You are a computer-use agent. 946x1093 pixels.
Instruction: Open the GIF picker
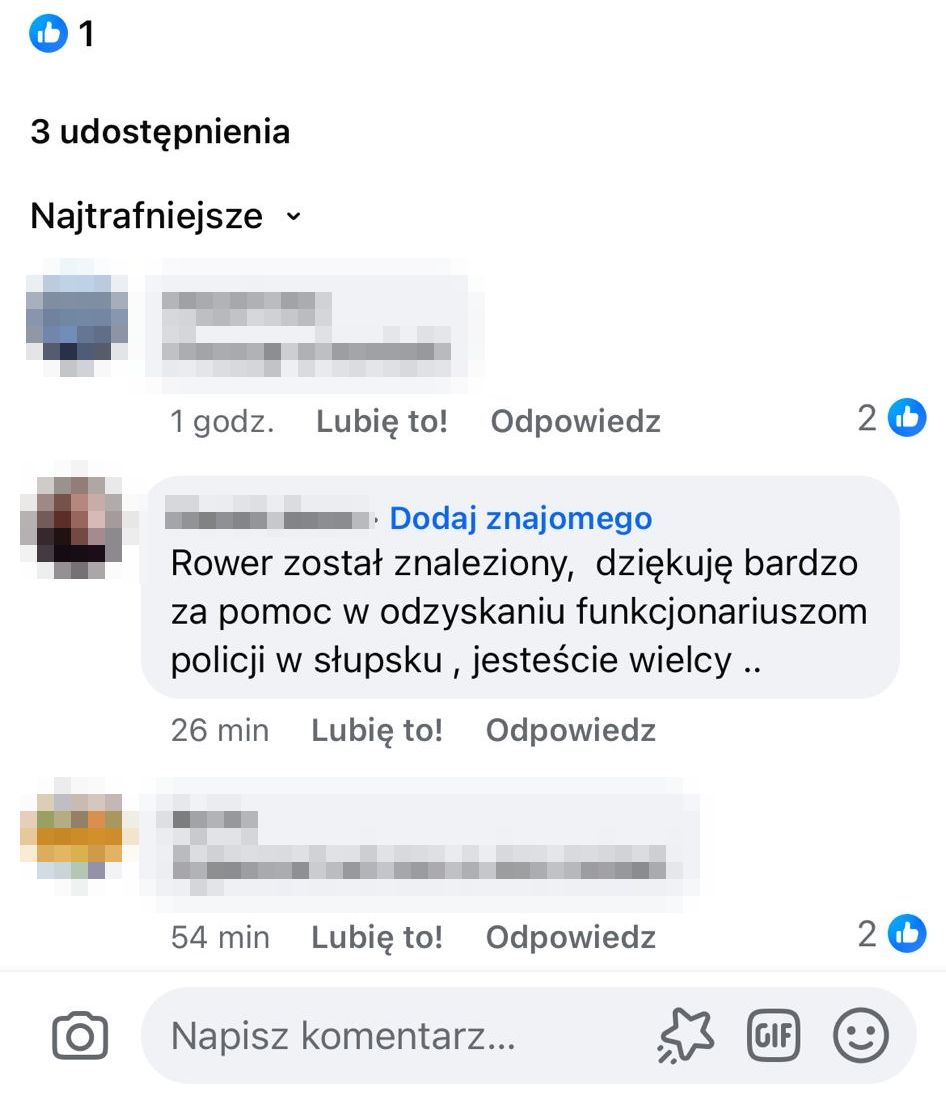pos(774,1036)
